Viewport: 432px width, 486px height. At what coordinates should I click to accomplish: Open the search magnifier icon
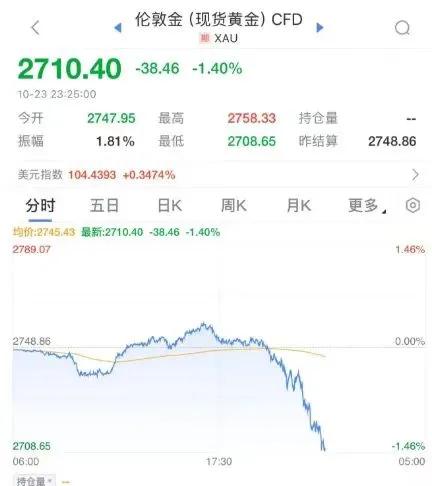pos(402,28)
